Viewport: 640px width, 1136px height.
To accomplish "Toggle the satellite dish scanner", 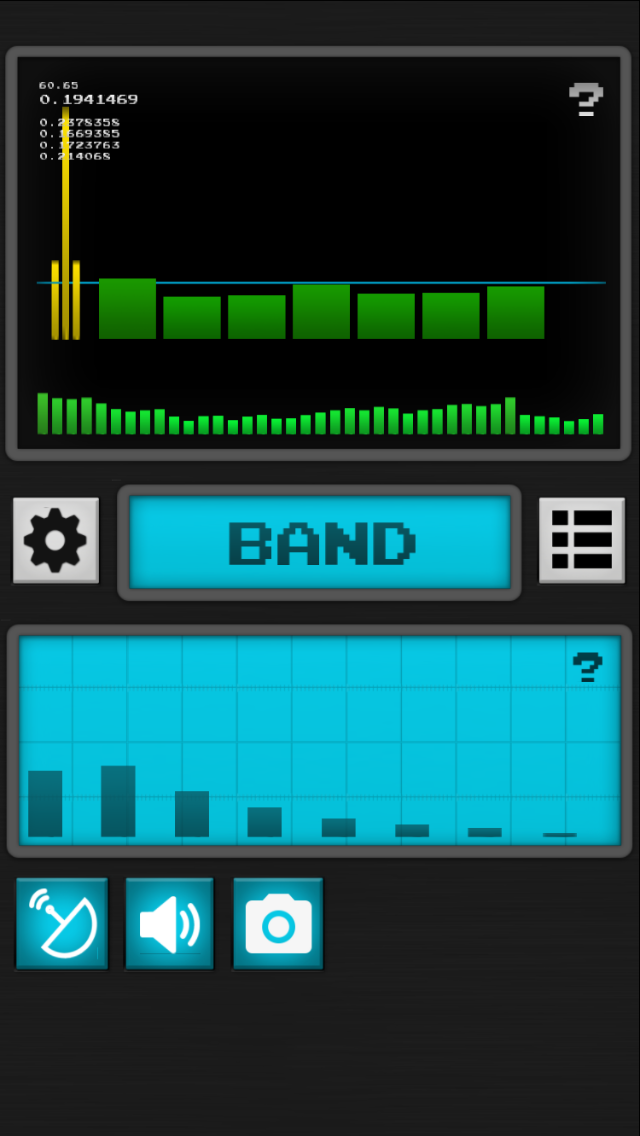I will click(62, 924).
